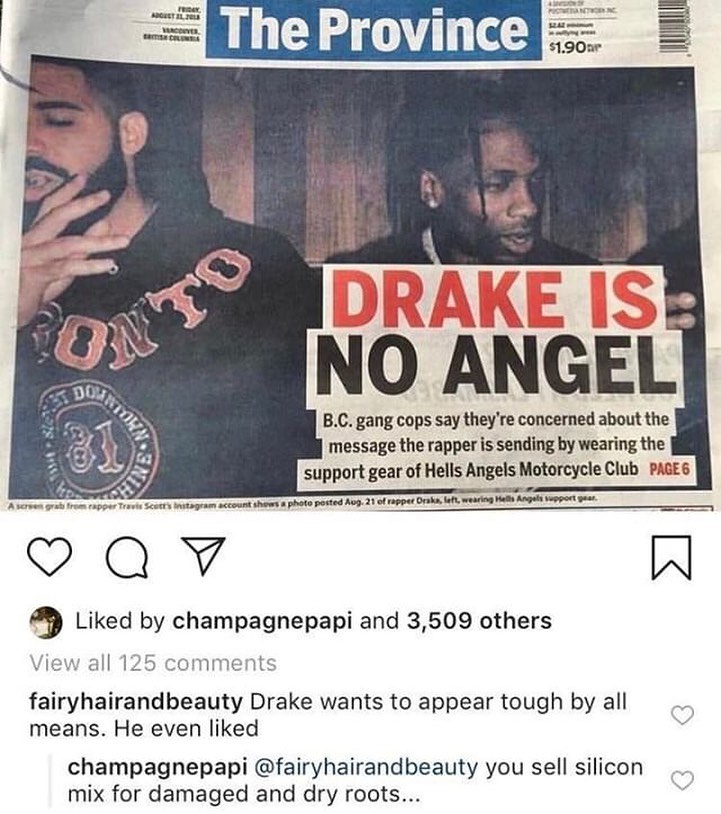Like the Drake newspaper post
Viewport: 721px width, 814px height.
(x=50, y=554)
